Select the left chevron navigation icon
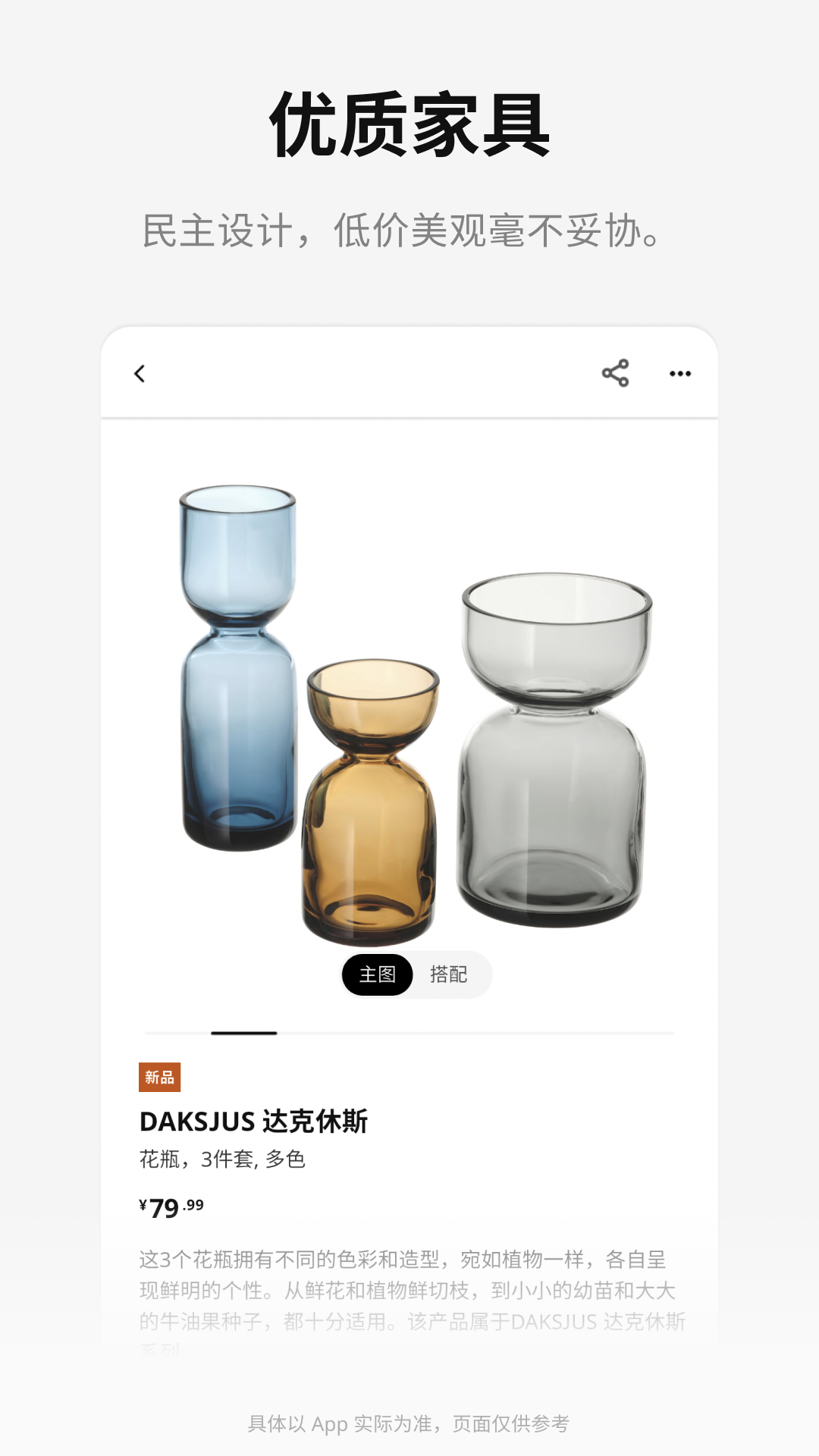The width and height of the screenshot is (819, 1456). tap(140, 373)
